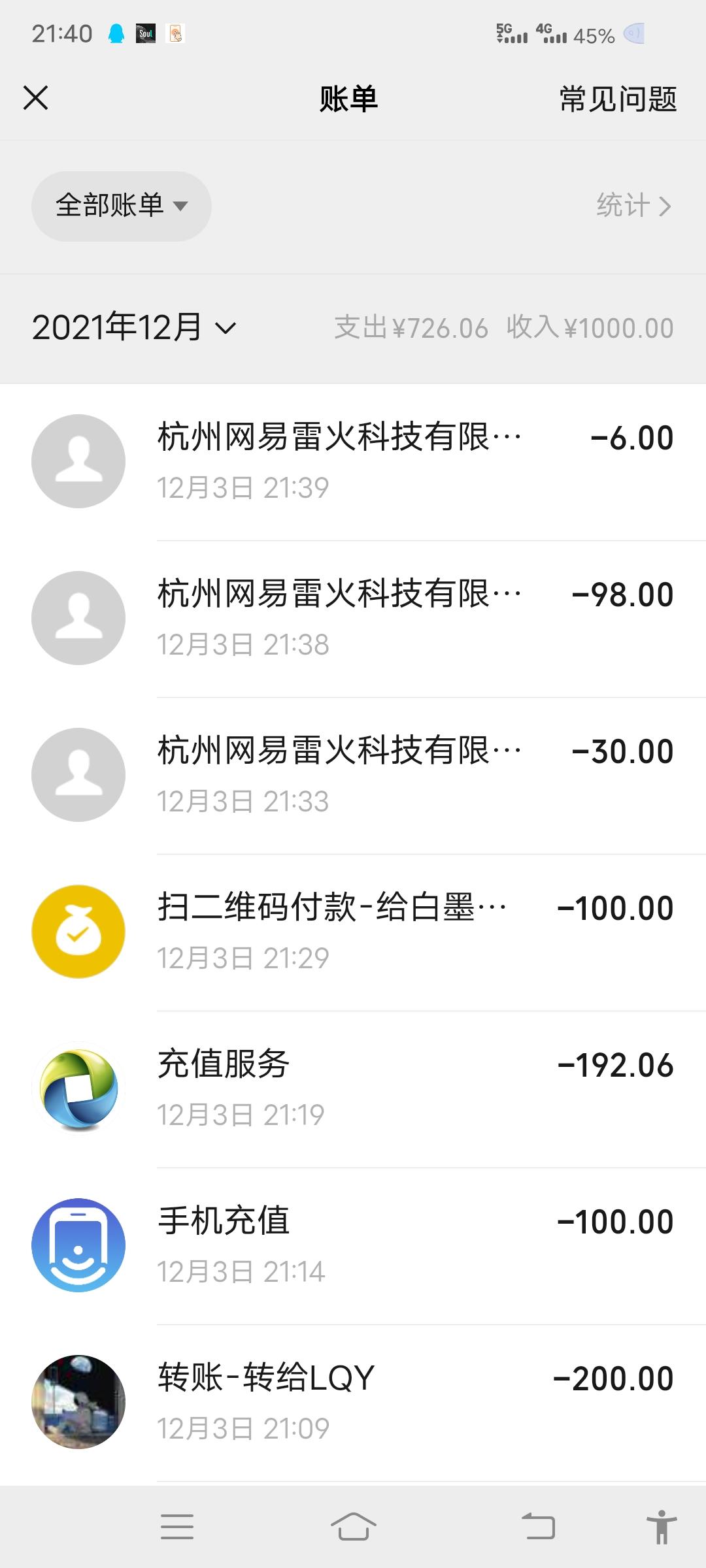The width and height of the screenshot is (706, 1568).
Task: Close the bill page with the X
Action: point(37,99)
